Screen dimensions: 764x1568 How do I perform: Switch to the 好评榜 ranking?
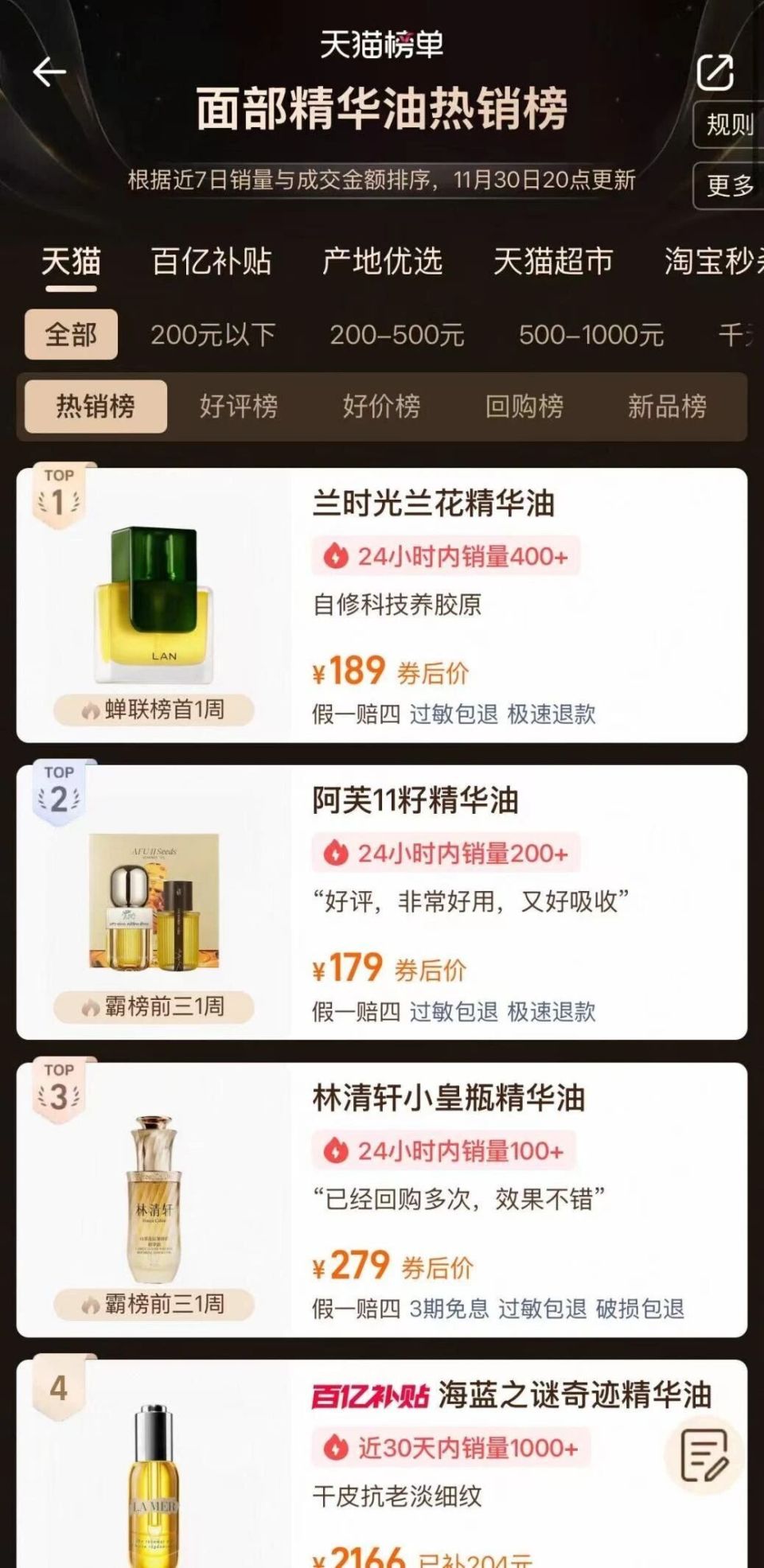(237, 407)
